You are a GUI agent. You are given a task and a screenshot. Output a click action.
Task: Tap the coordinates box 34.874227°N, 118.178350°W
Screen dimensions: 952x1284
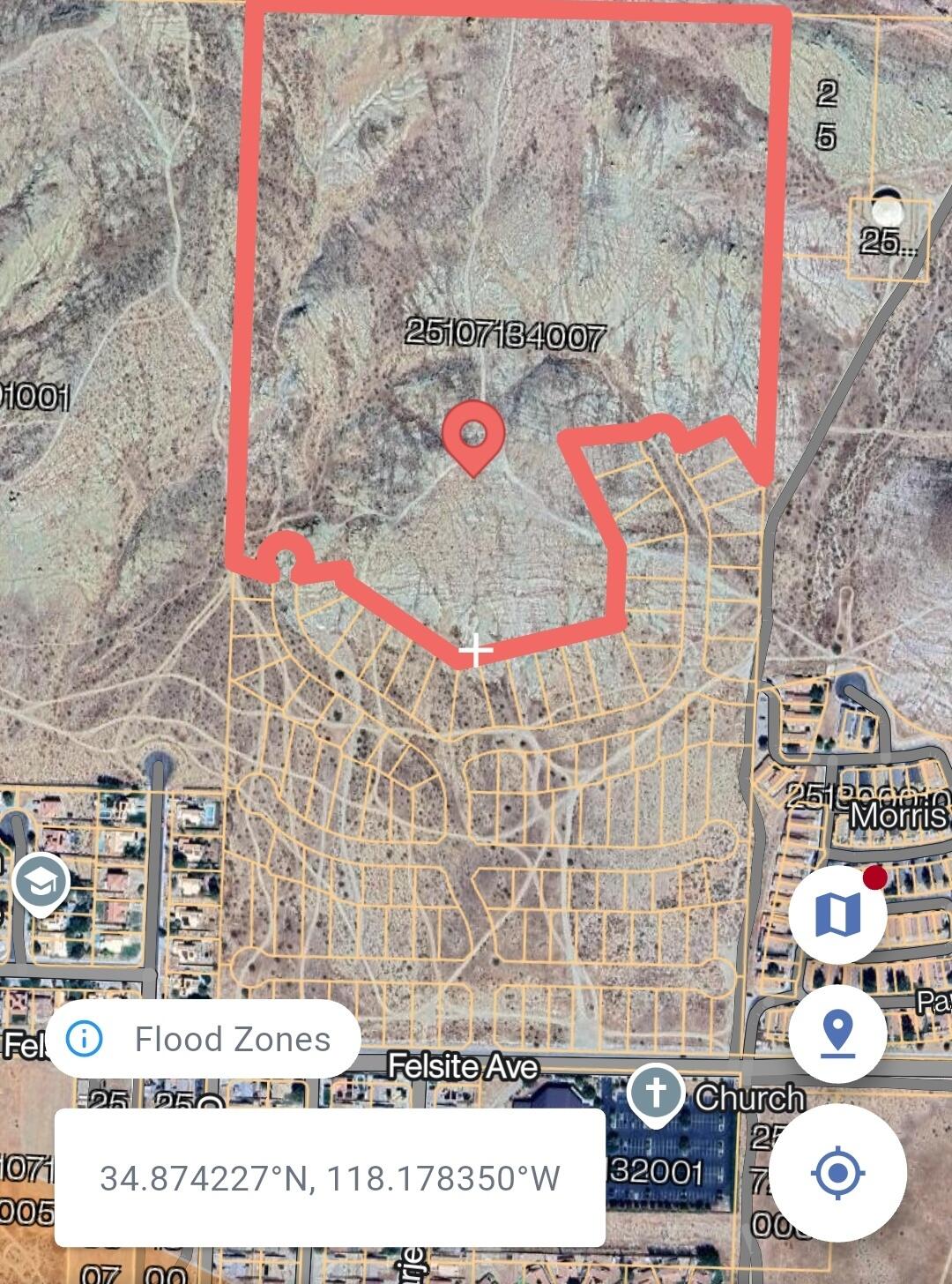pos(330,1177)
